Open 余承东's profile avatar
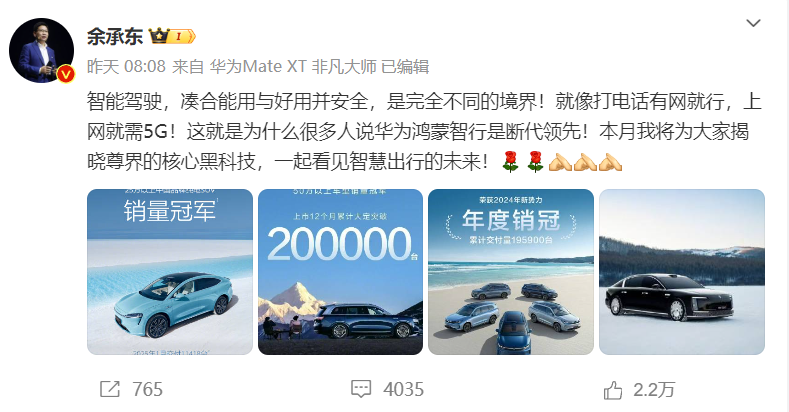 pos(42,49)
